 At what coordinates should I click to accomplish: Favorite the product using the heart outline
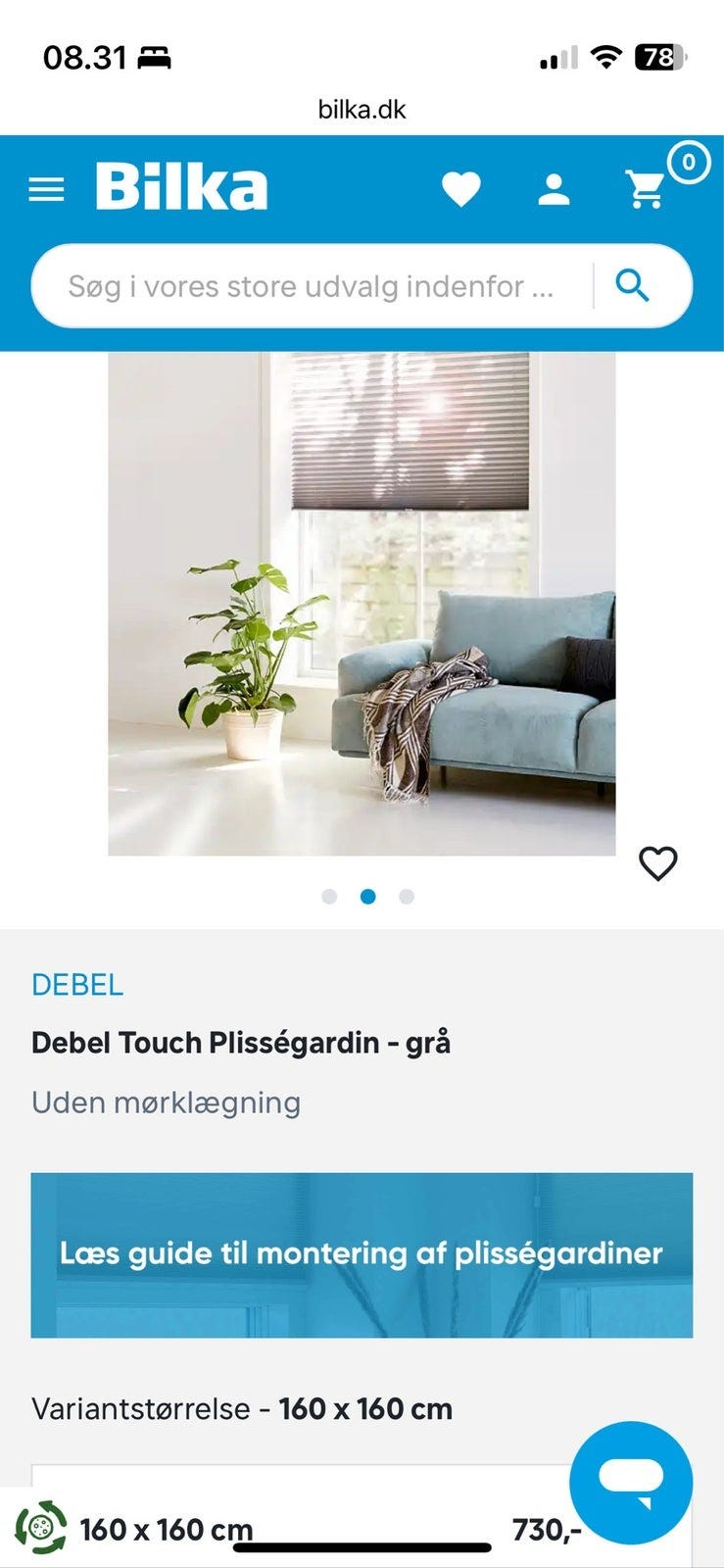659,861
